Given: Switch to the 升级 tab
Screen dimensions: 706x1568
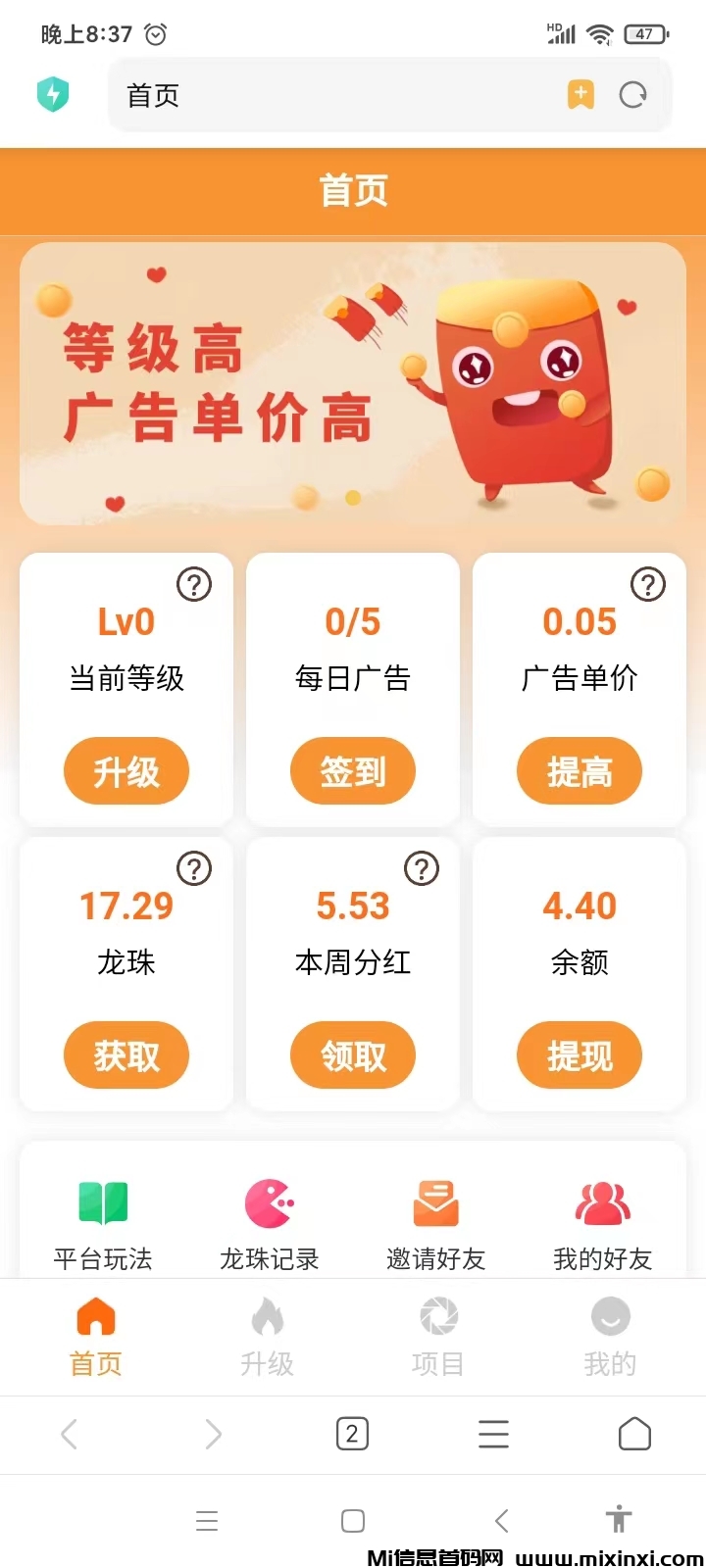Looking at the screenshot, I should click(266, 1336).
